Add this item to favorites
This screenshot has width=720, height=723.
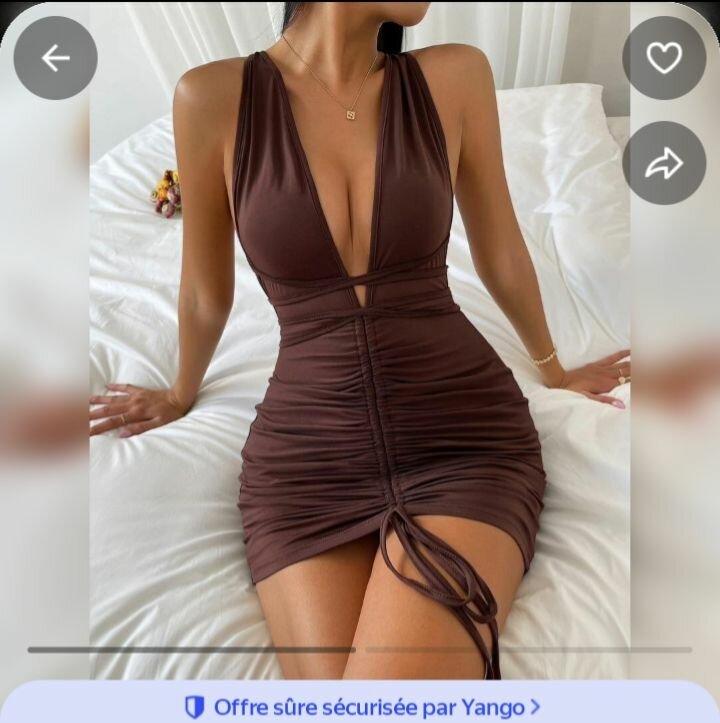coord(664,58)
